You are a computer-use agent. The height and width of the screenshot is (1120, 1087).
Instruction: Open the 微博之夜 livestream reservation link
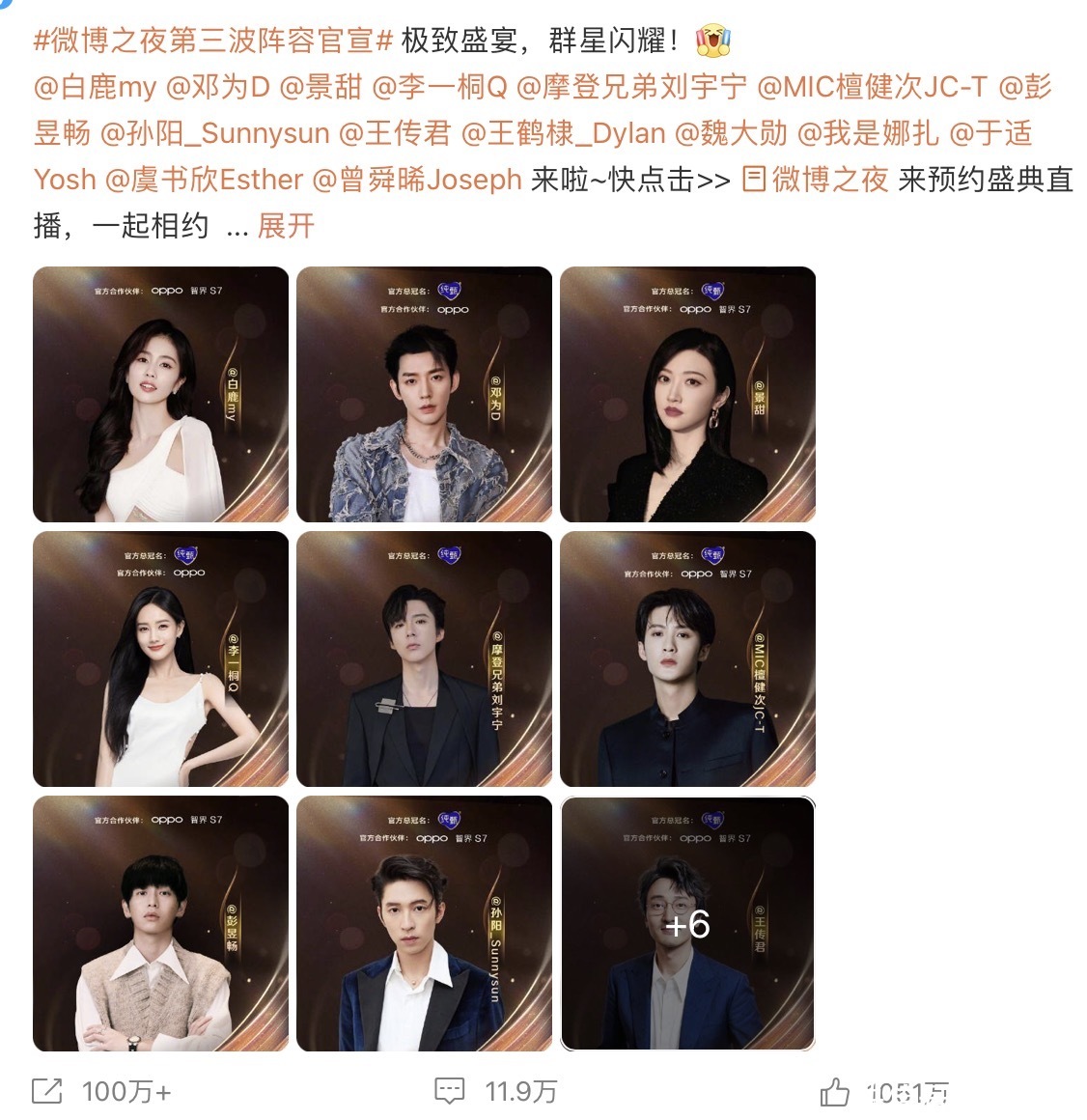click(x=816, y=180)
